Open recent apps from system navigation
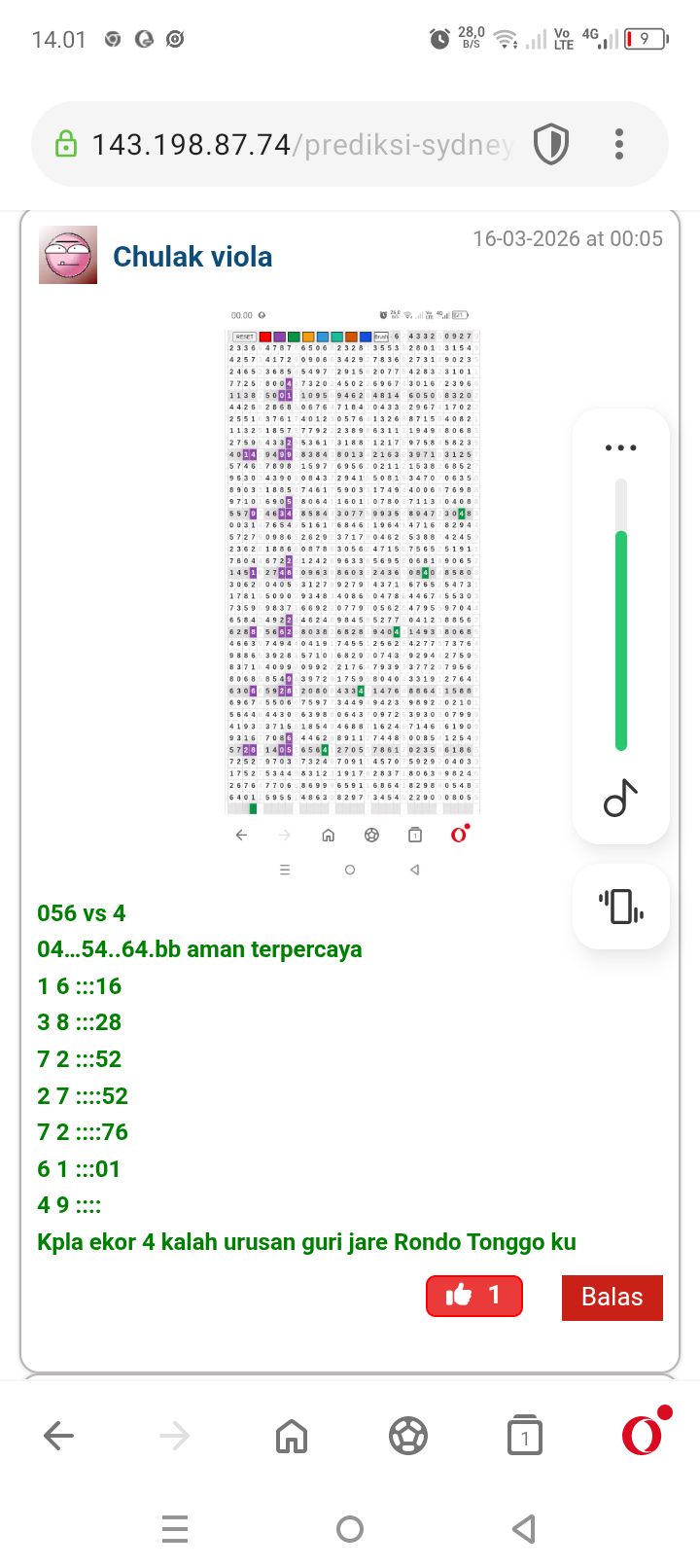The width and height of the screenshot is (700, 1568). tap(175, 1529)
